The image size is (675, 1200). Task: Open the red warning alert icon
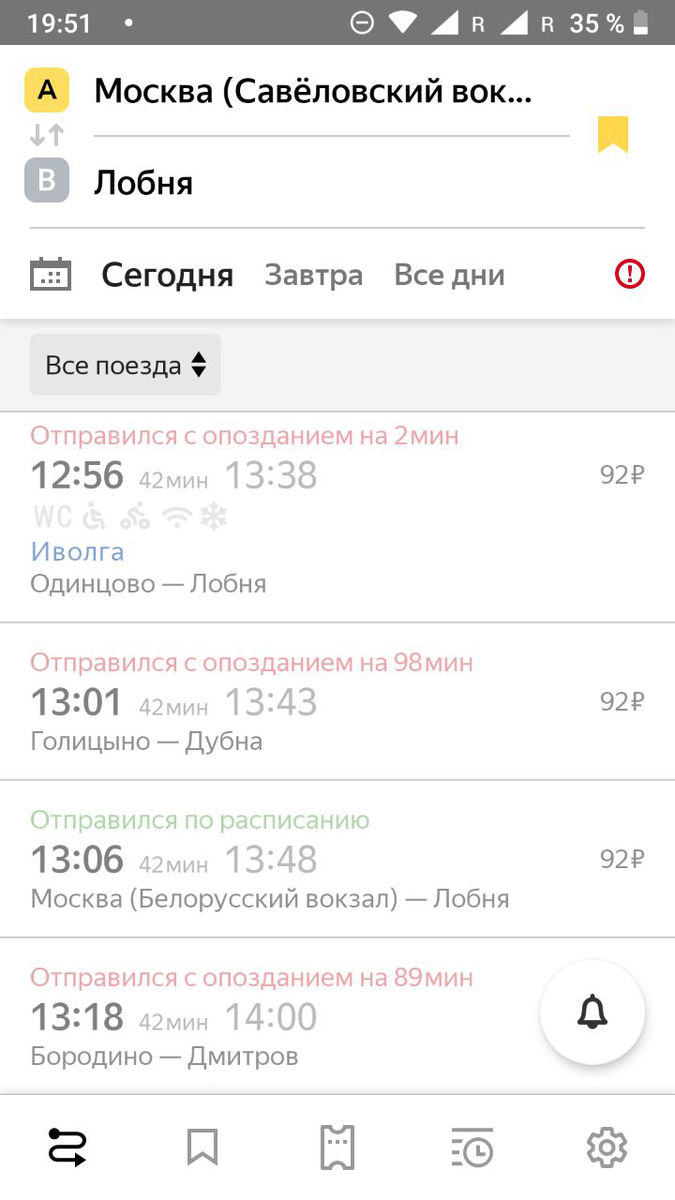tap(630, 274)
